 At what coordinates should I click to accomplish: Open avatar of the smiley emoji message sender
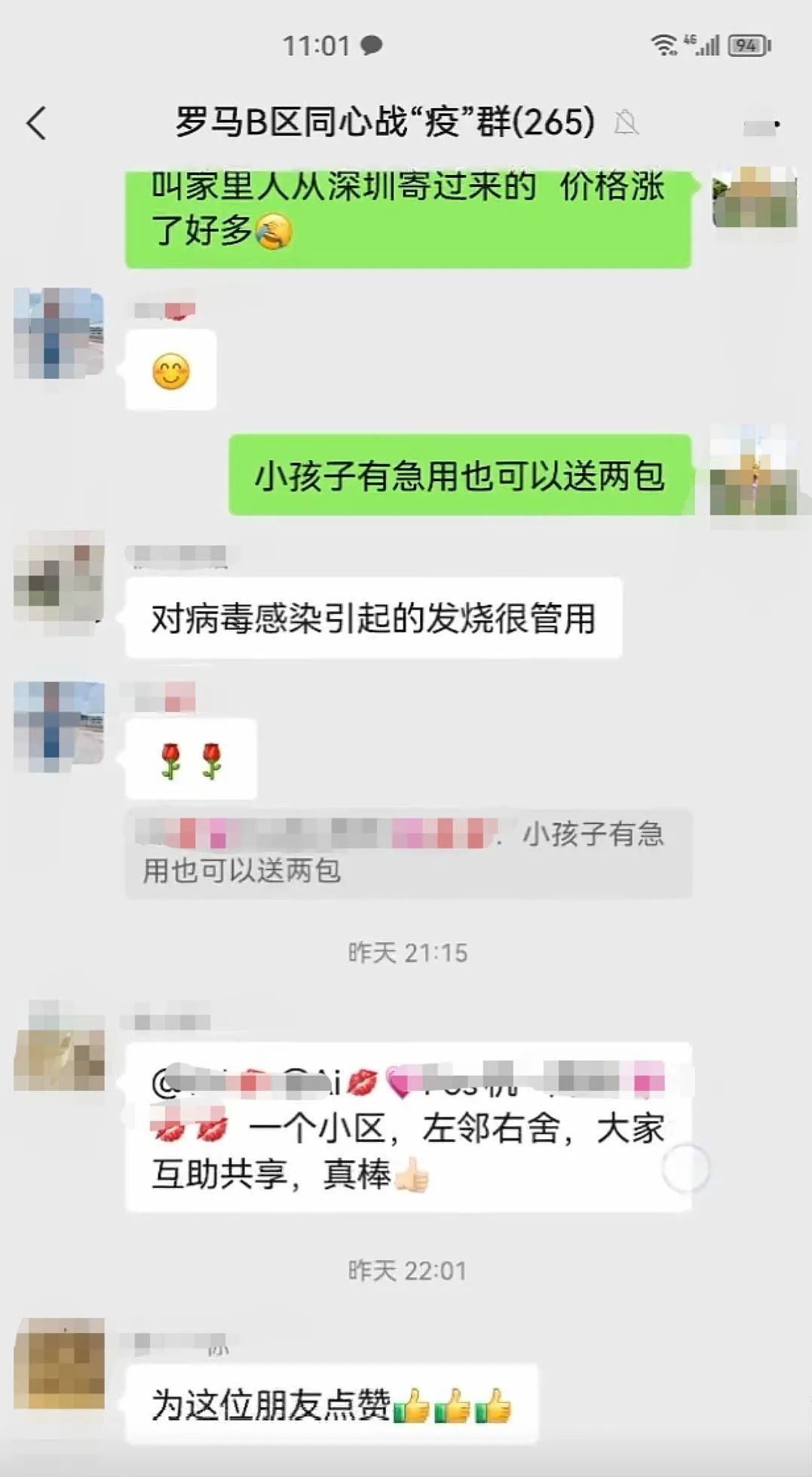(59, 333)
